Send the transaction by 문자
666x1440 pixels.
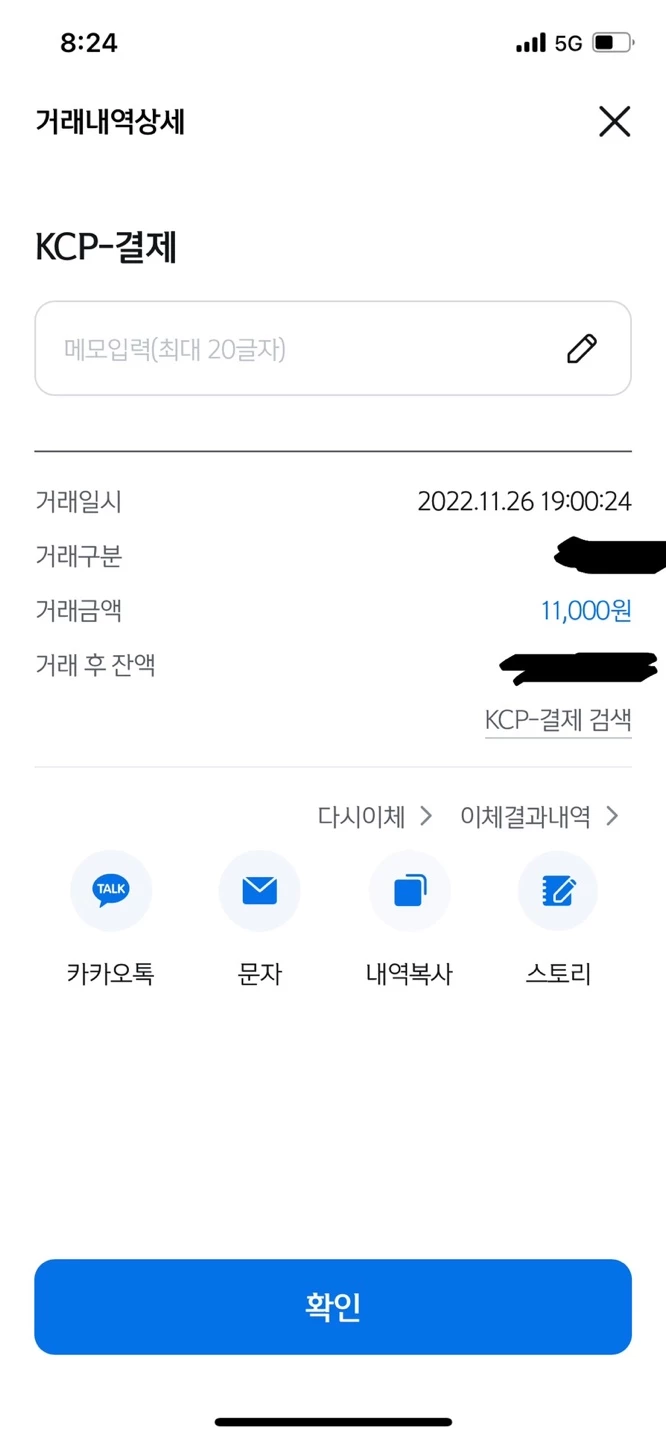tap(260, 890)
